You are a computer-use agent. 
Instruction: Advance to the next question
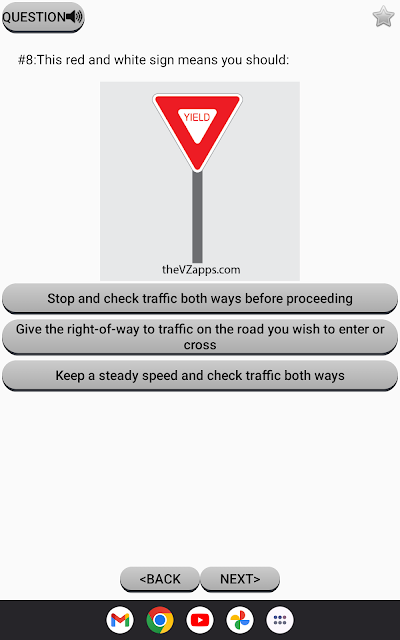click(240, 579)
